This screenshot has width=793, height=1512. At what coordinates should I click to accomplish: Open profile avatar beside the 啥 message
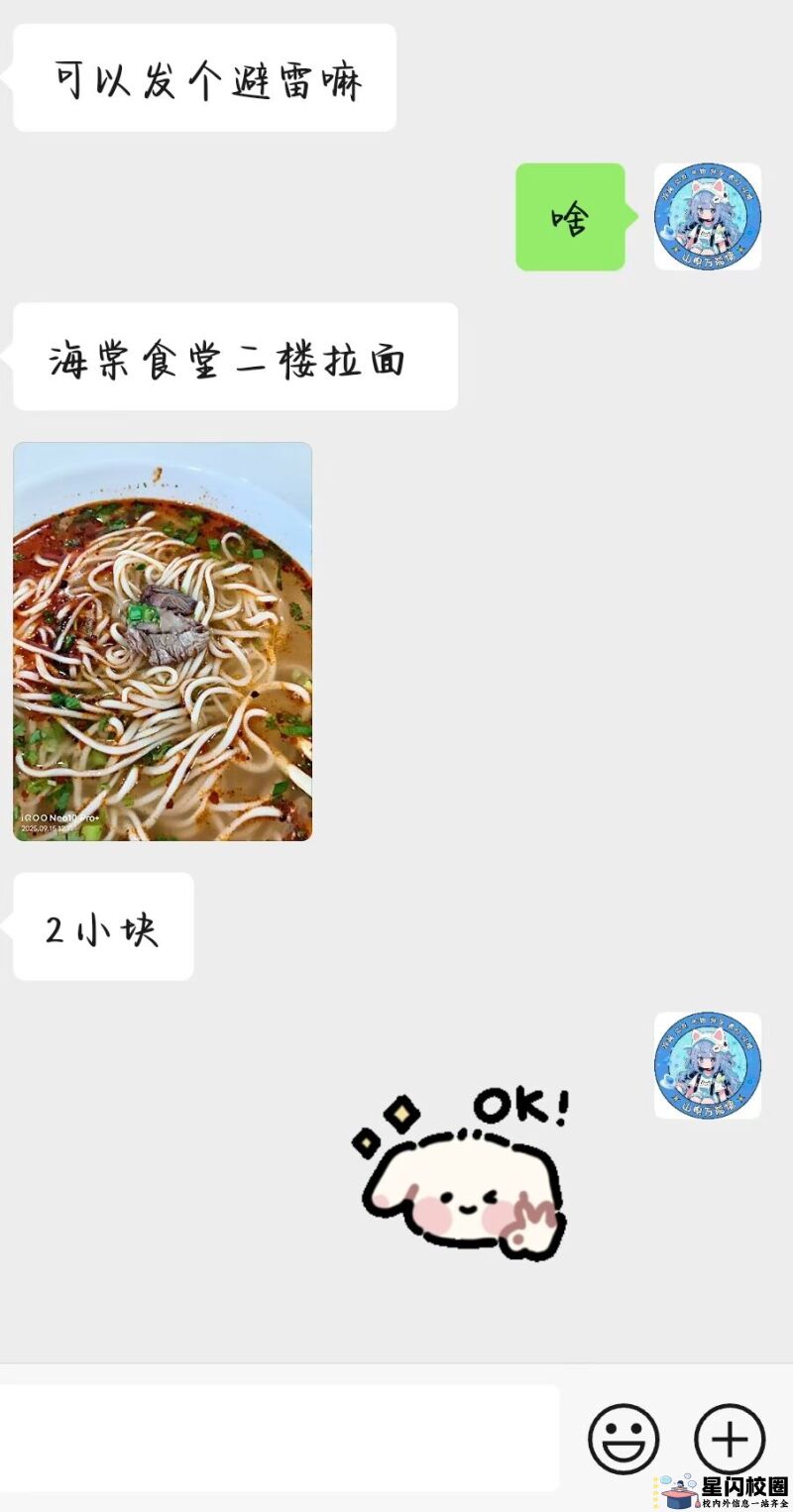tap(707, 217)
